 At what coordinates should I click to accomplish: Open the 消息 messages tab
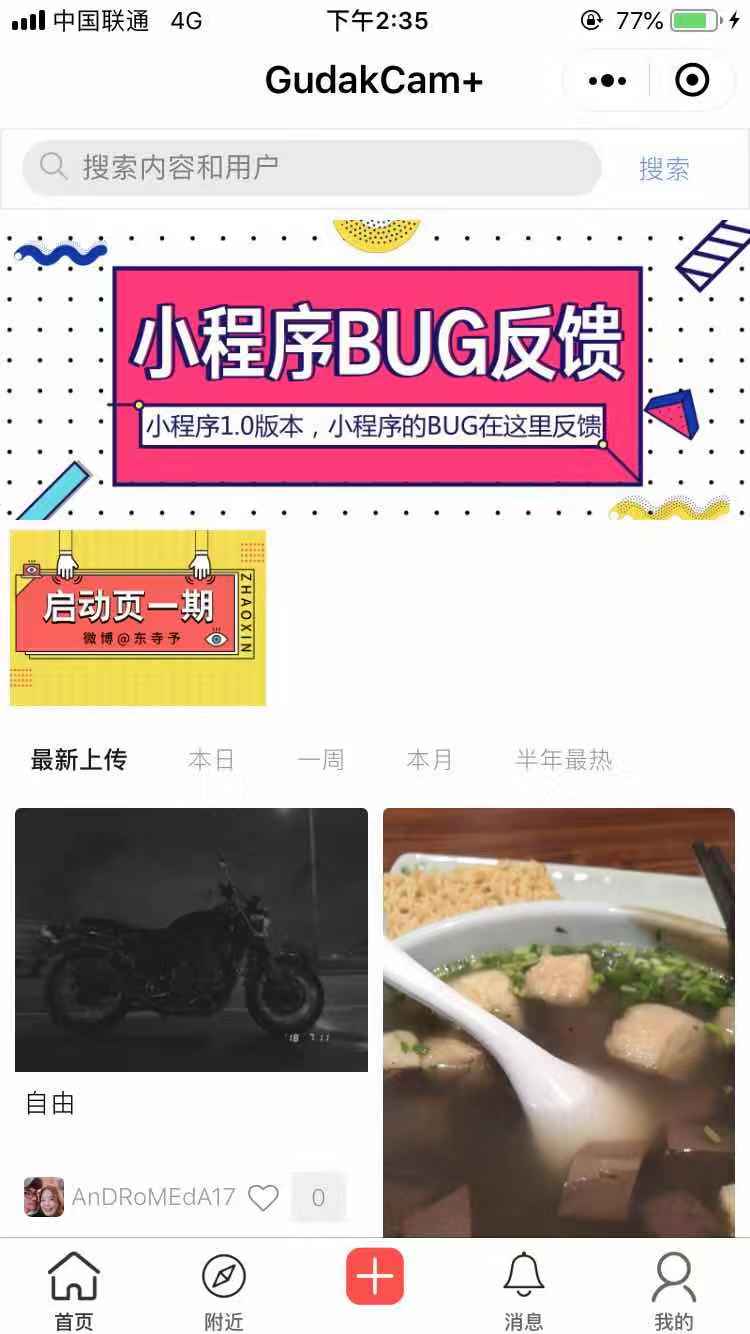tap(524, 1290)
